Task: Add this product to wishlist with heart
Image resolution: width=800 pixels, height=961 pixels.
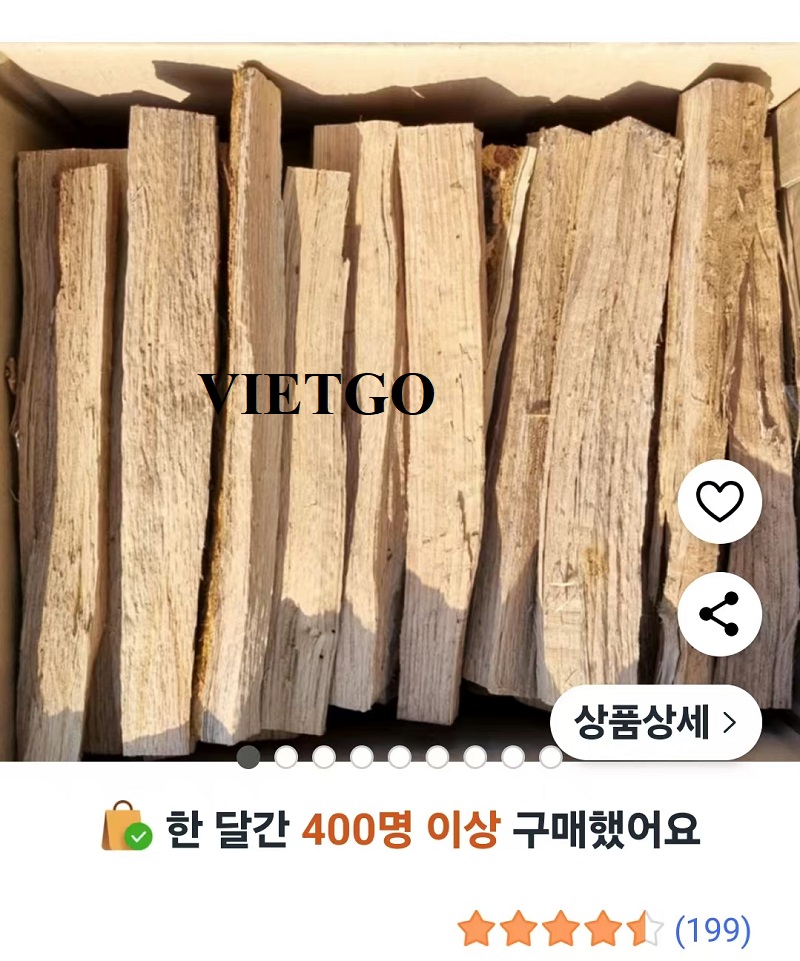Action: pos(719,502)
